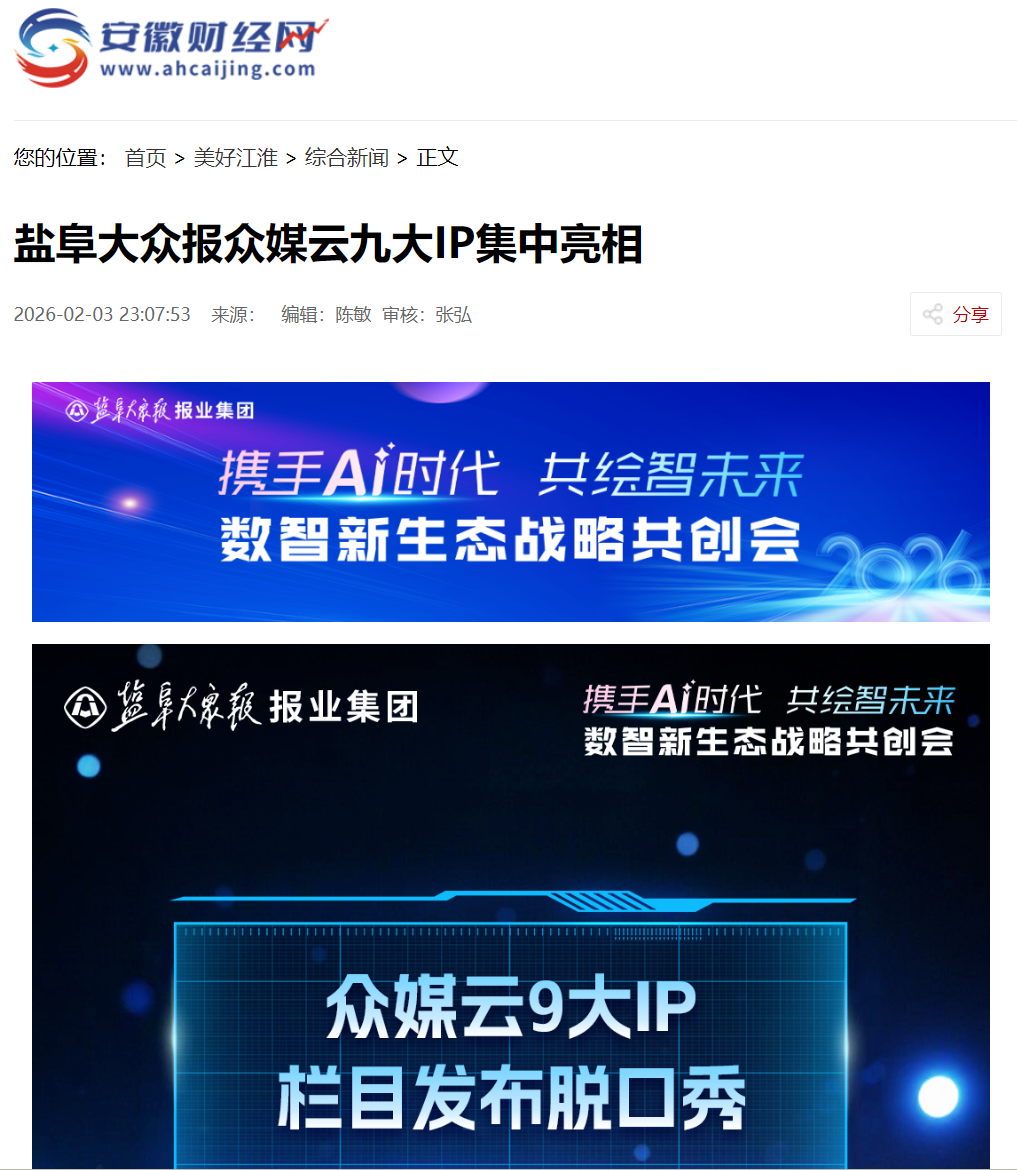Go to the 美好江淮 section

coord(235,157)
